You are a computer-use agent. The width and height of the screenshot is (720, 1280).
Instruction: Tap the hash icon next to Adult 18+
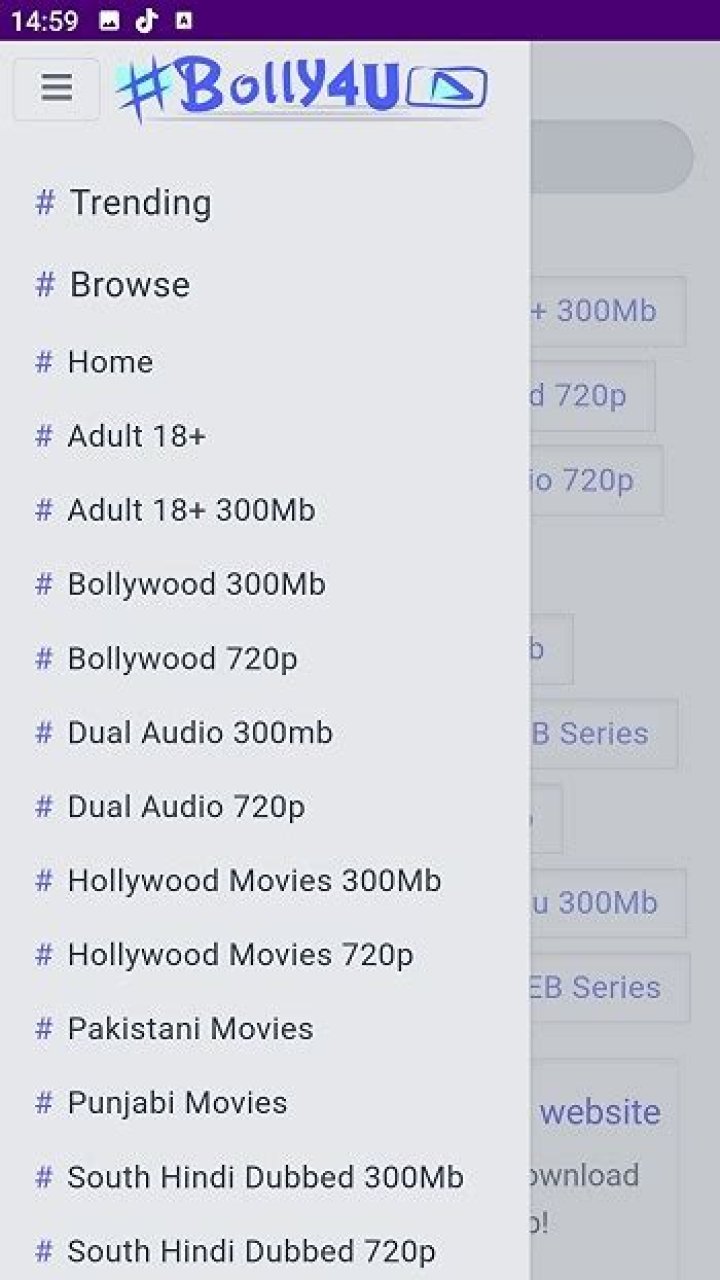click(x=44, y=436)
